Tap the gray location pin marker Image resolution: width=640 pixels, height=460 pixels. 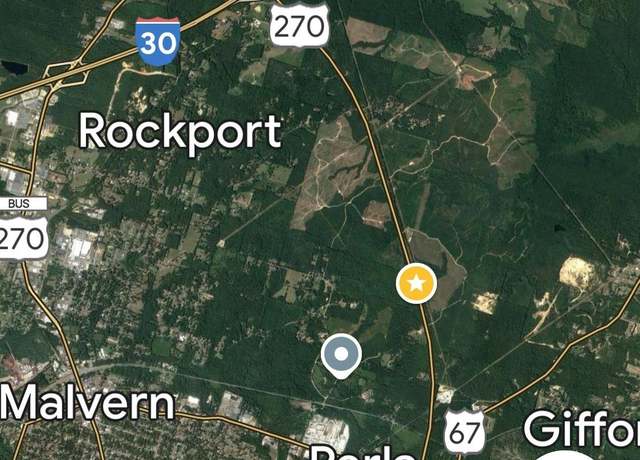342,355
